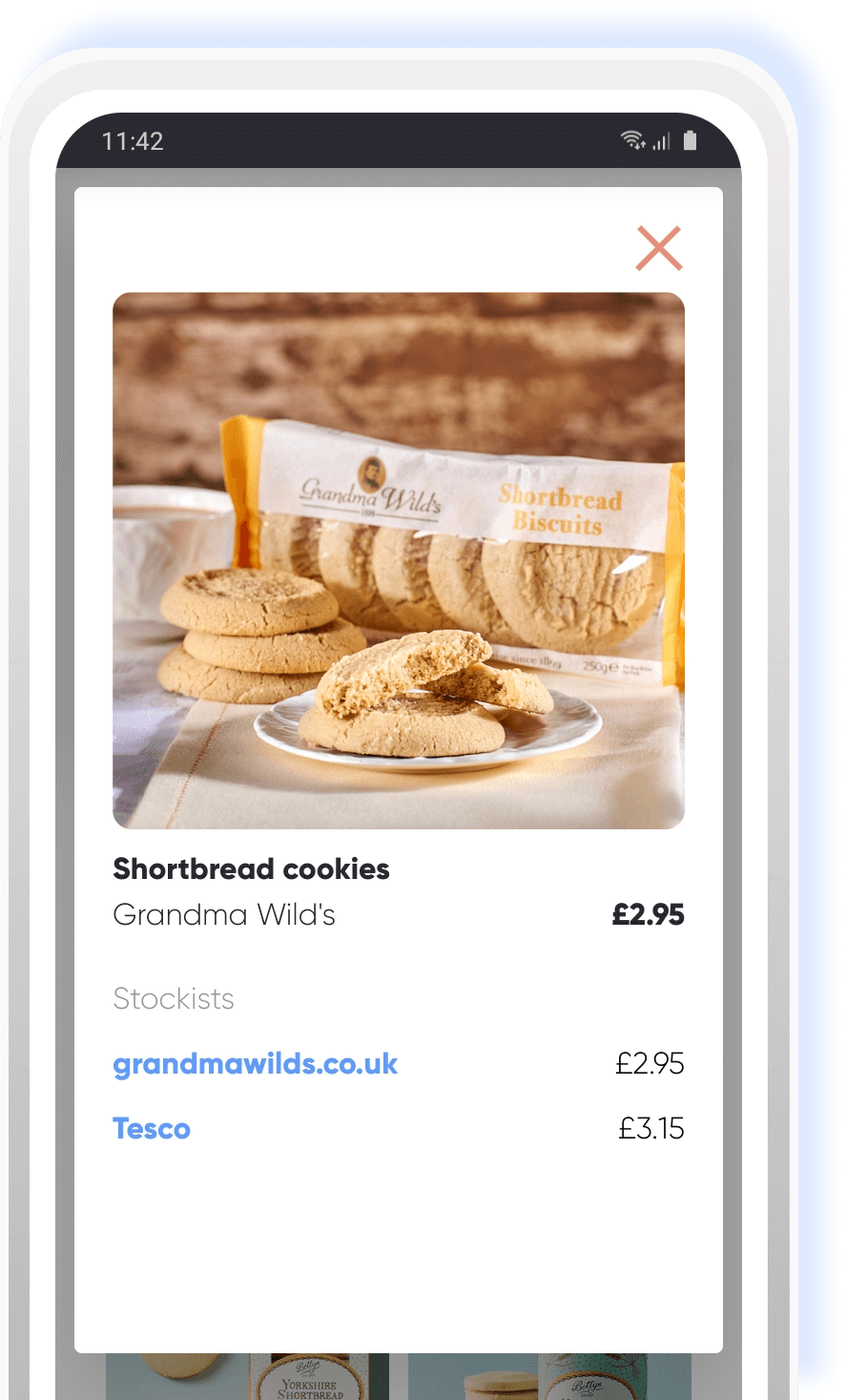The image size is (846, 1400).
Task: Close the product details popup
Action: pos(658,248)
